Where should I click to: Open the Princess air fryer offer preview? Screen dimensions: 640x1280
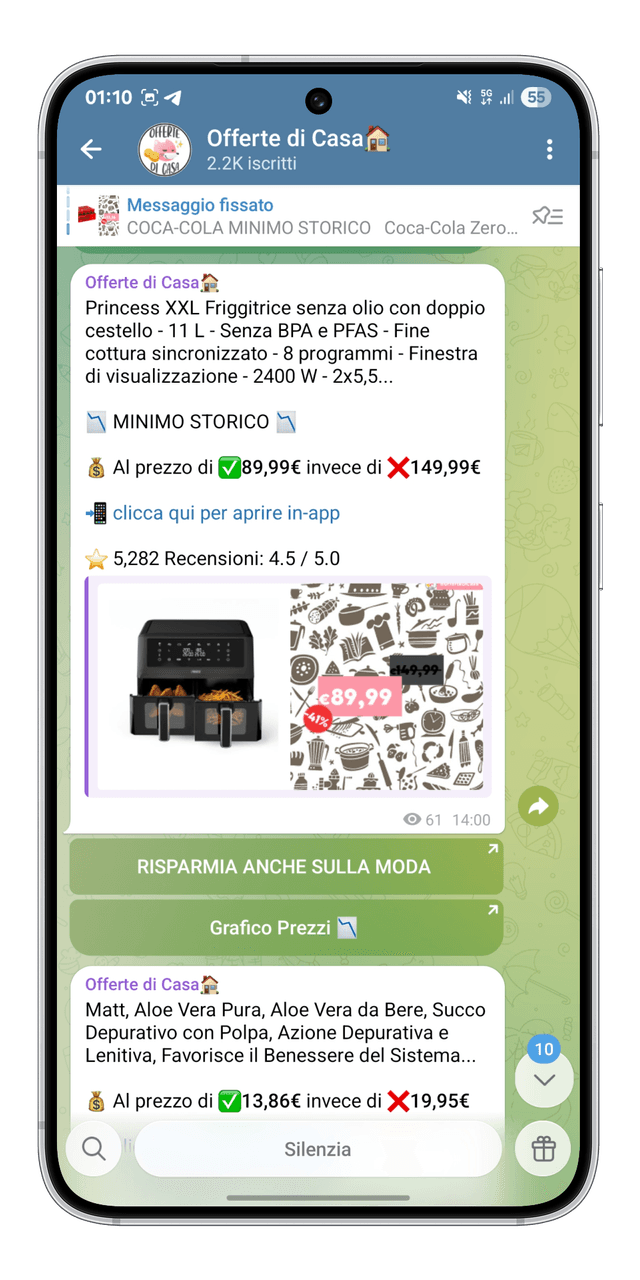(x=289, y=688)
